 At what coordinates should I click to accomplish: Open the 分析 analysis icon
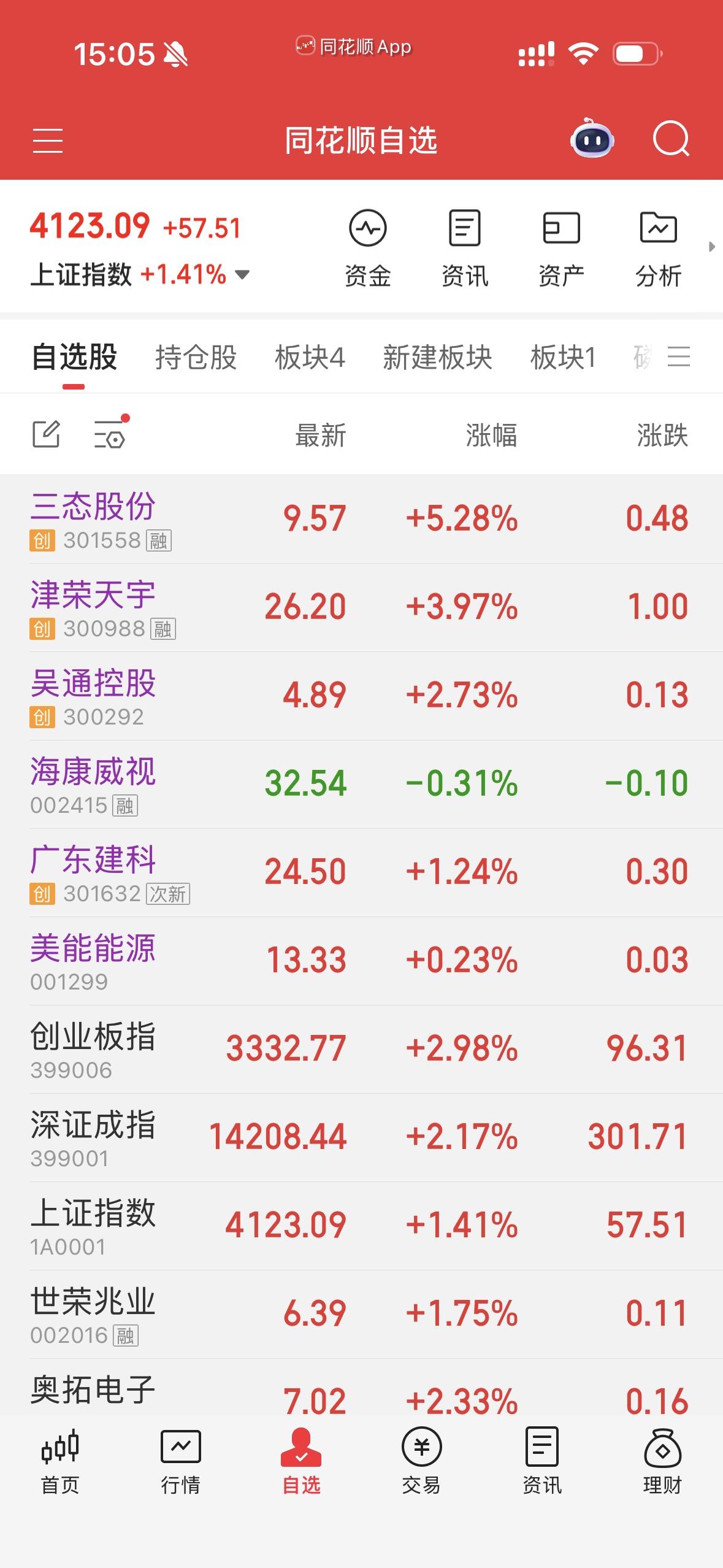tap(658, 246)
